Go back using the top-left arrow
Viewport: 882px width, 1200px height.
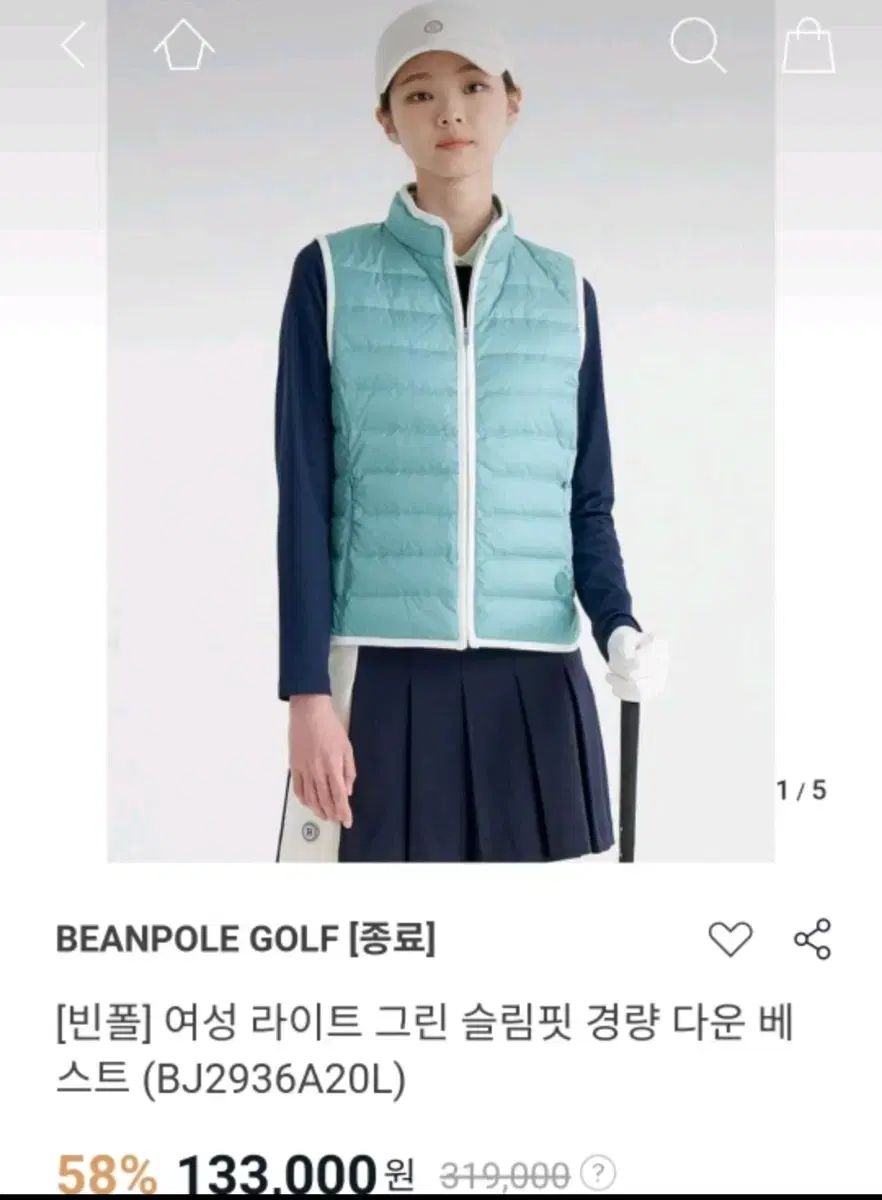click(x=73, y=45)
